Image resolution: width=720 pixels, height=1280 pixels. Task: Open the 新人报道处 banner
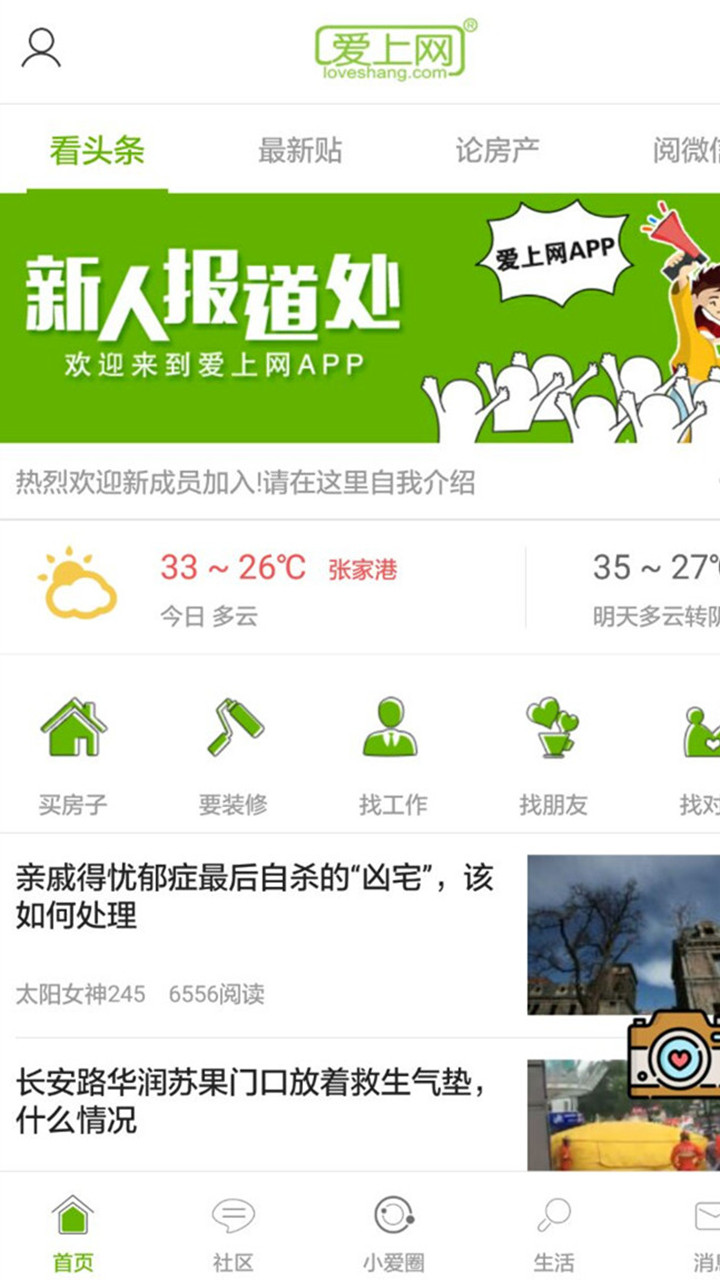(x=360, y=318)
